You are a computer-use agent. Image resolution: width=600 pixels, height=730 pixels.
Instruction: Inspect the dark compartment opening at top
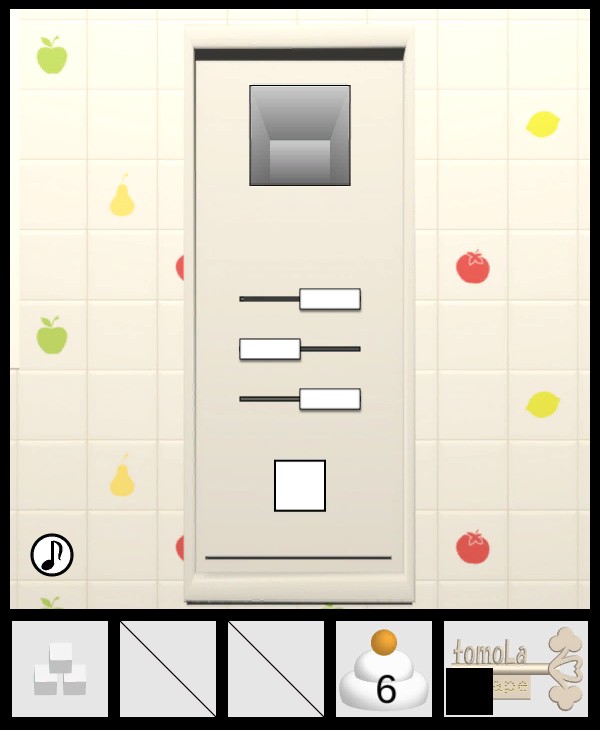[x=300, y=135]
